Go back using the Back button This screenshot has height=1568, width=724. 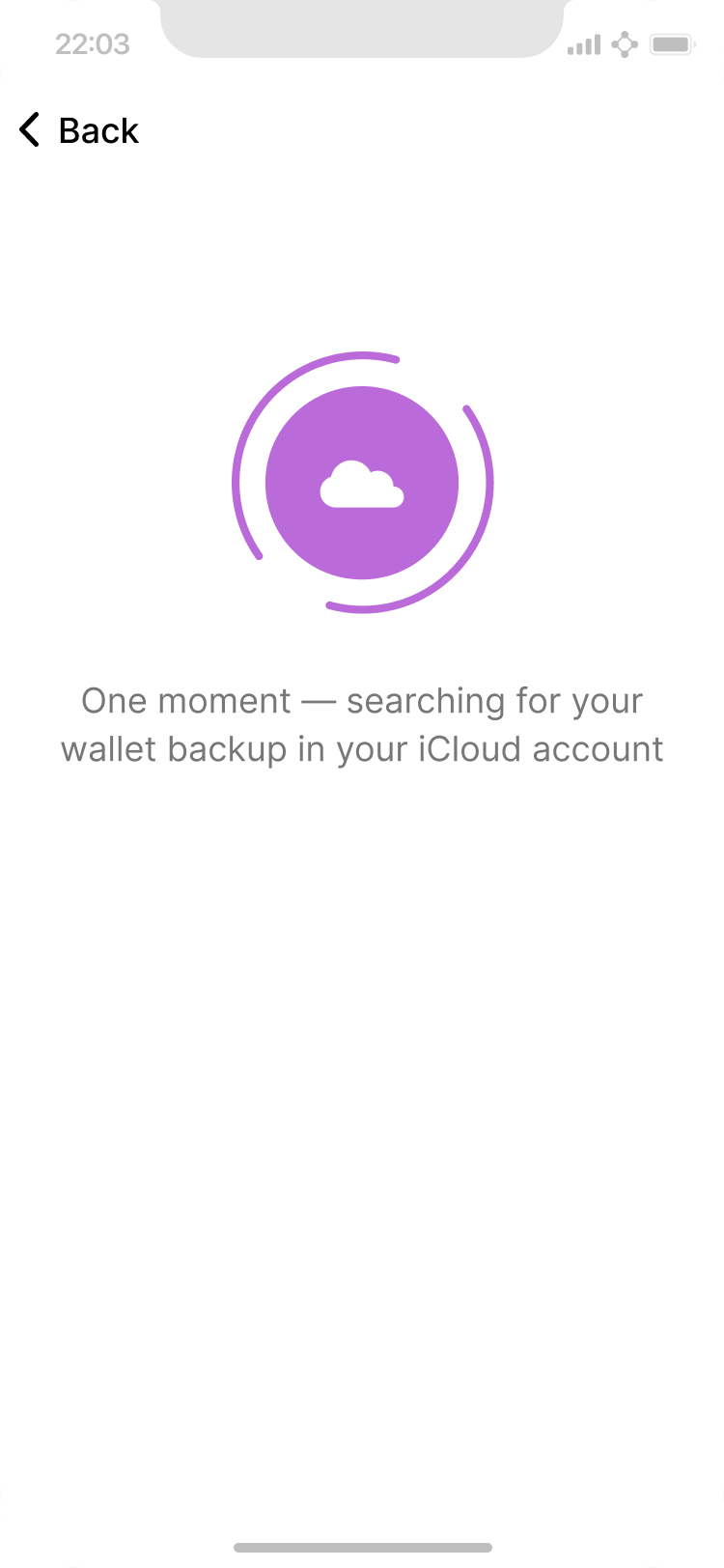click(x=79, y=130)
